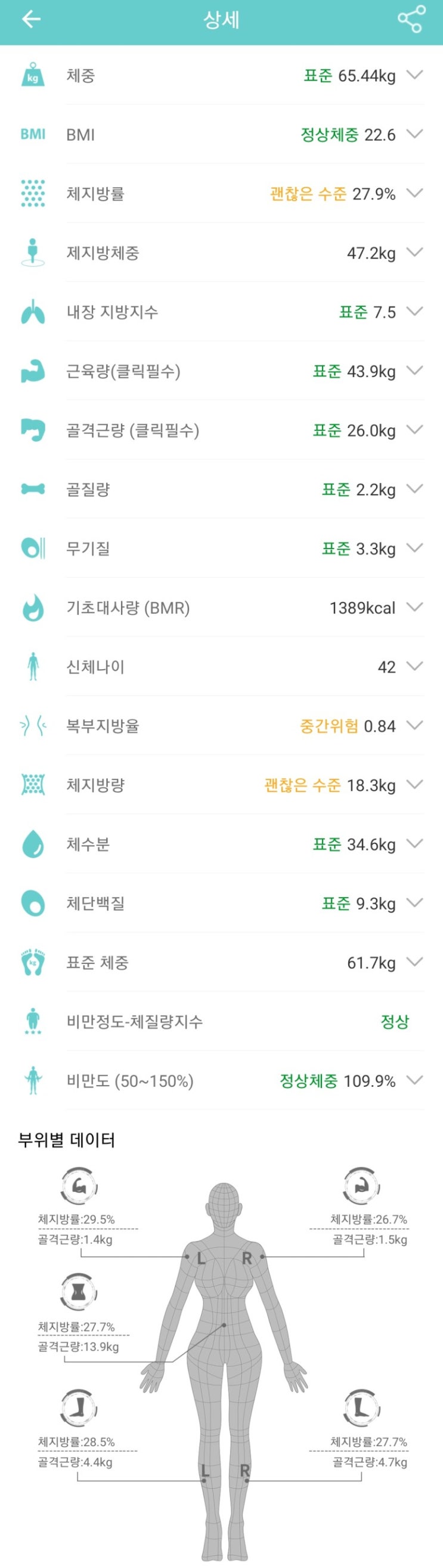
Task: Expand 근육량(클릭필수) details
Action: tap(414, 370)
